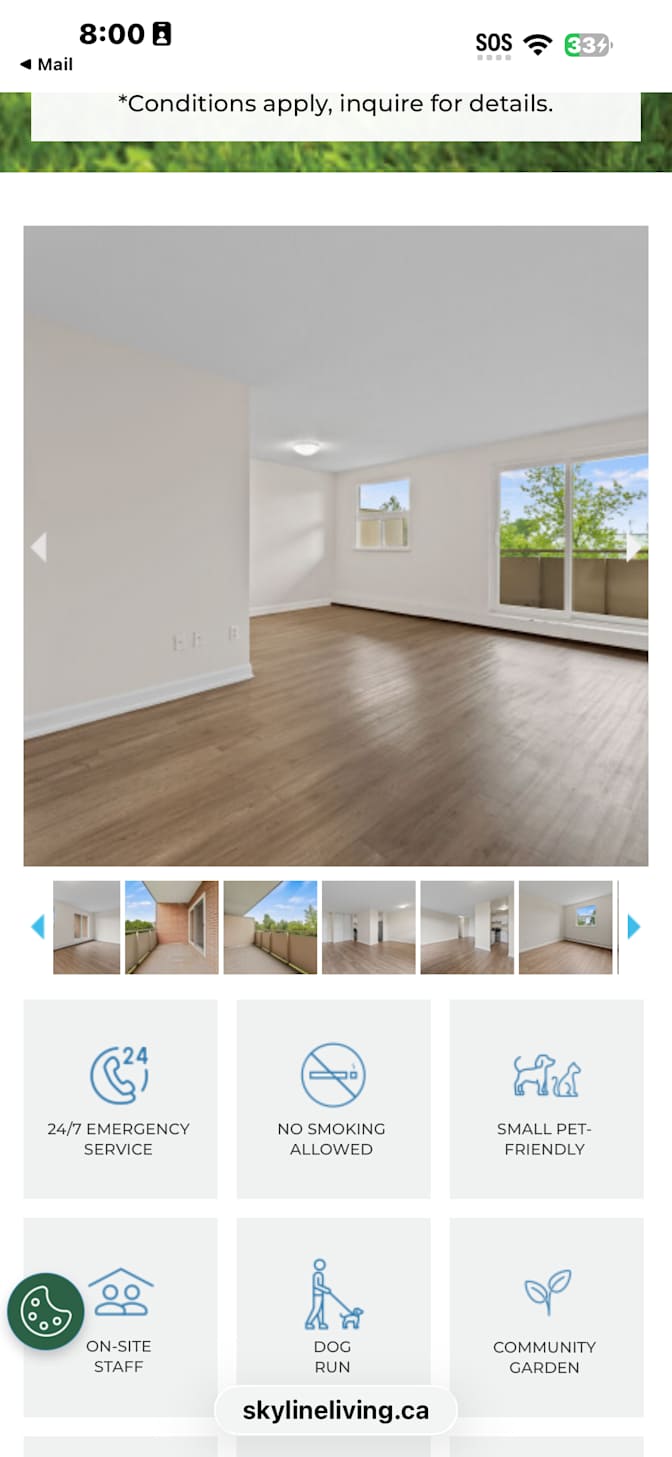
Task: Select the balcony railing view thumbnail
Action: (x=270, y=927)
